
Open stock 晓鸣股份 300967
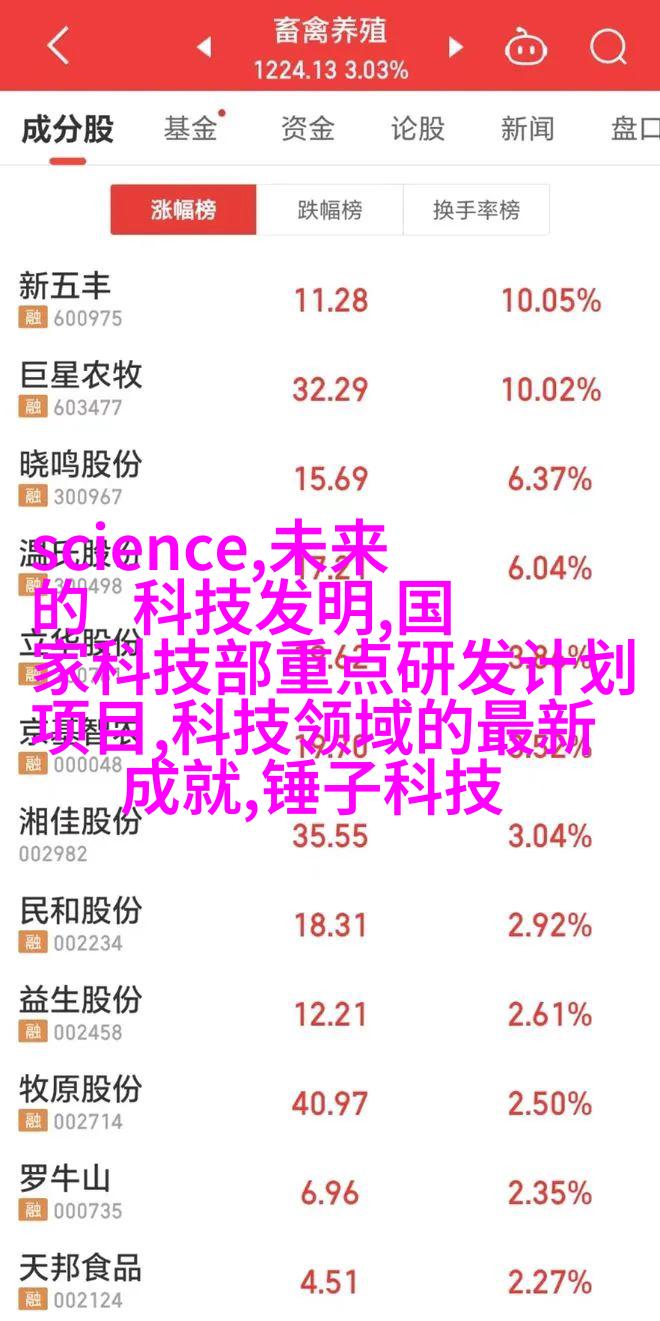(x=330, y=478)
